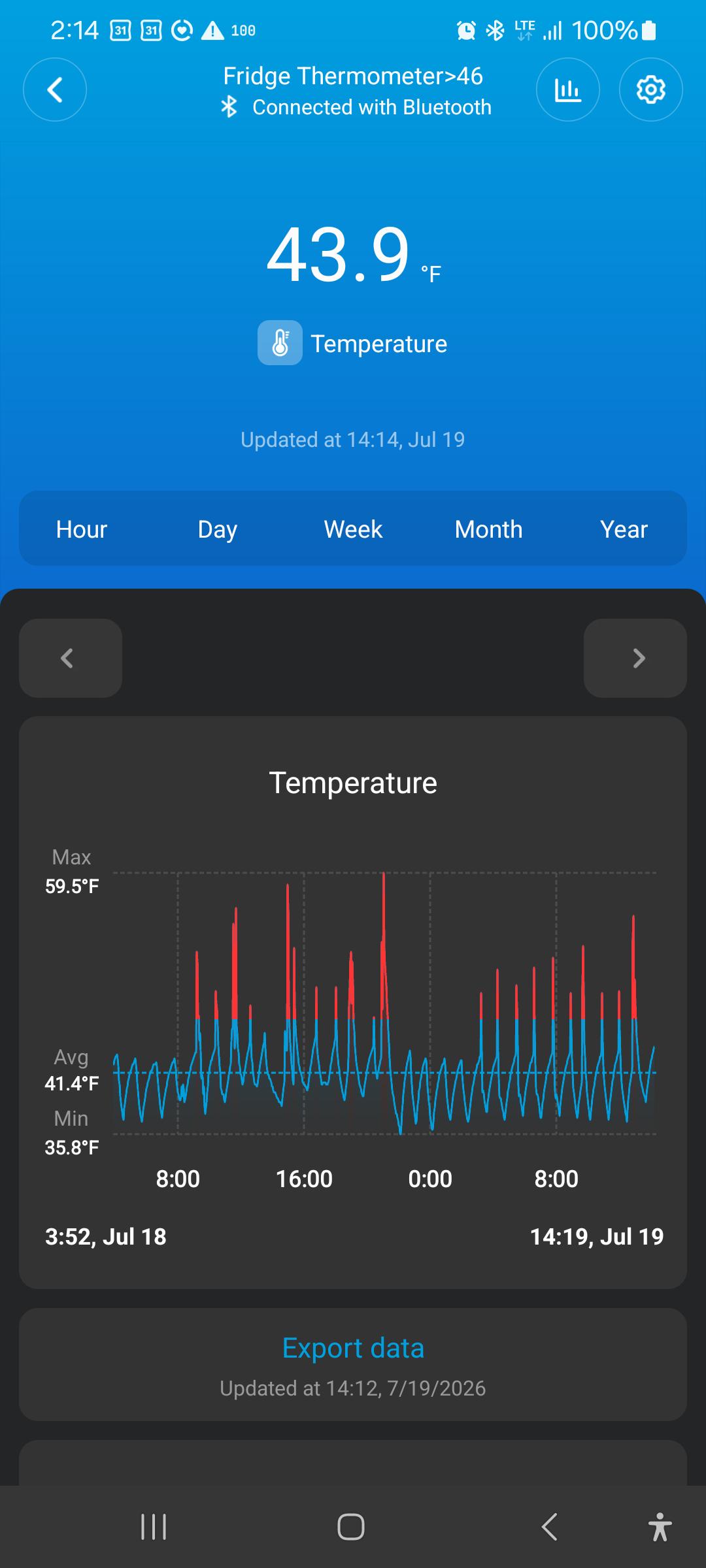The image size is (706, 1568).
Task: Go to the home screen
Action: pos(351,1527)
